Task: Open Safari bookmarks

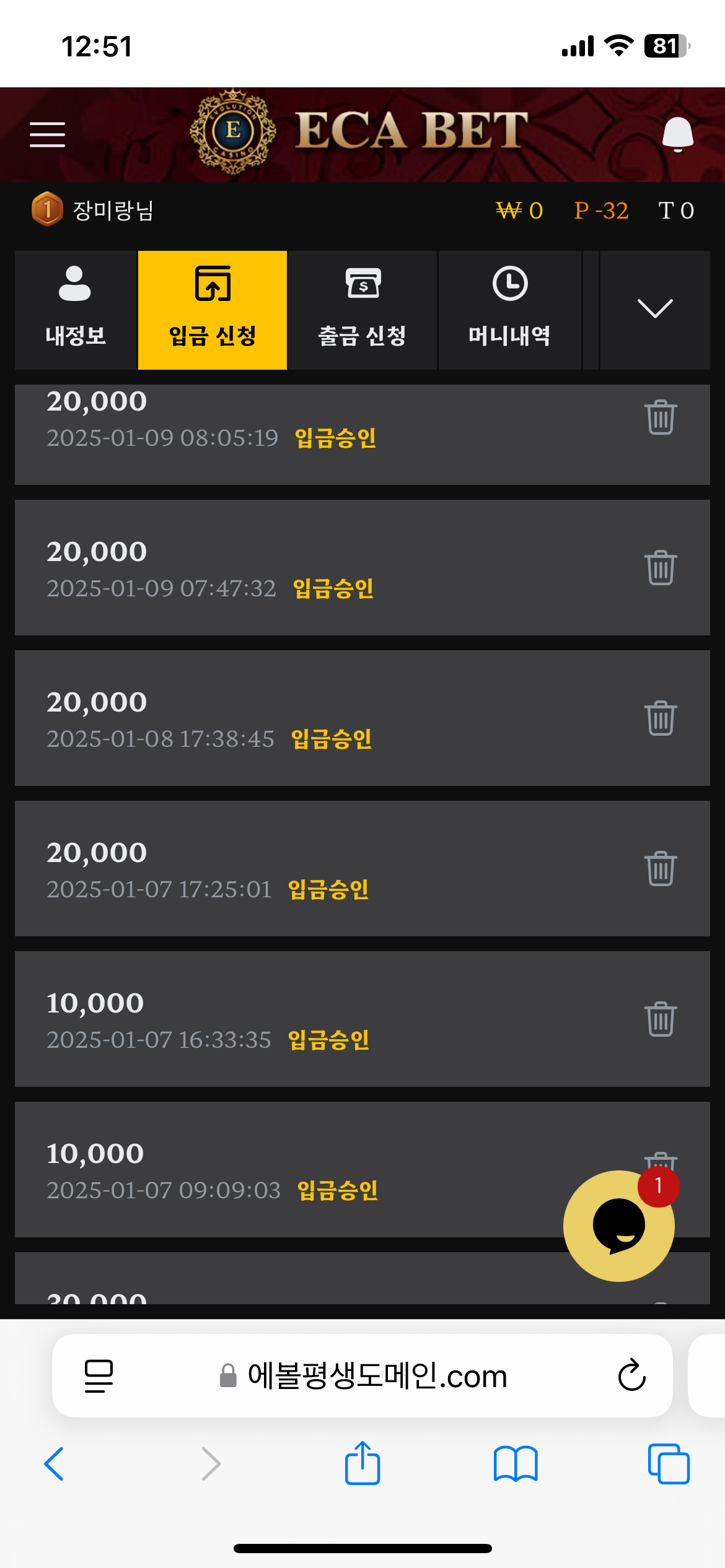Action: tap(516, 1464)
